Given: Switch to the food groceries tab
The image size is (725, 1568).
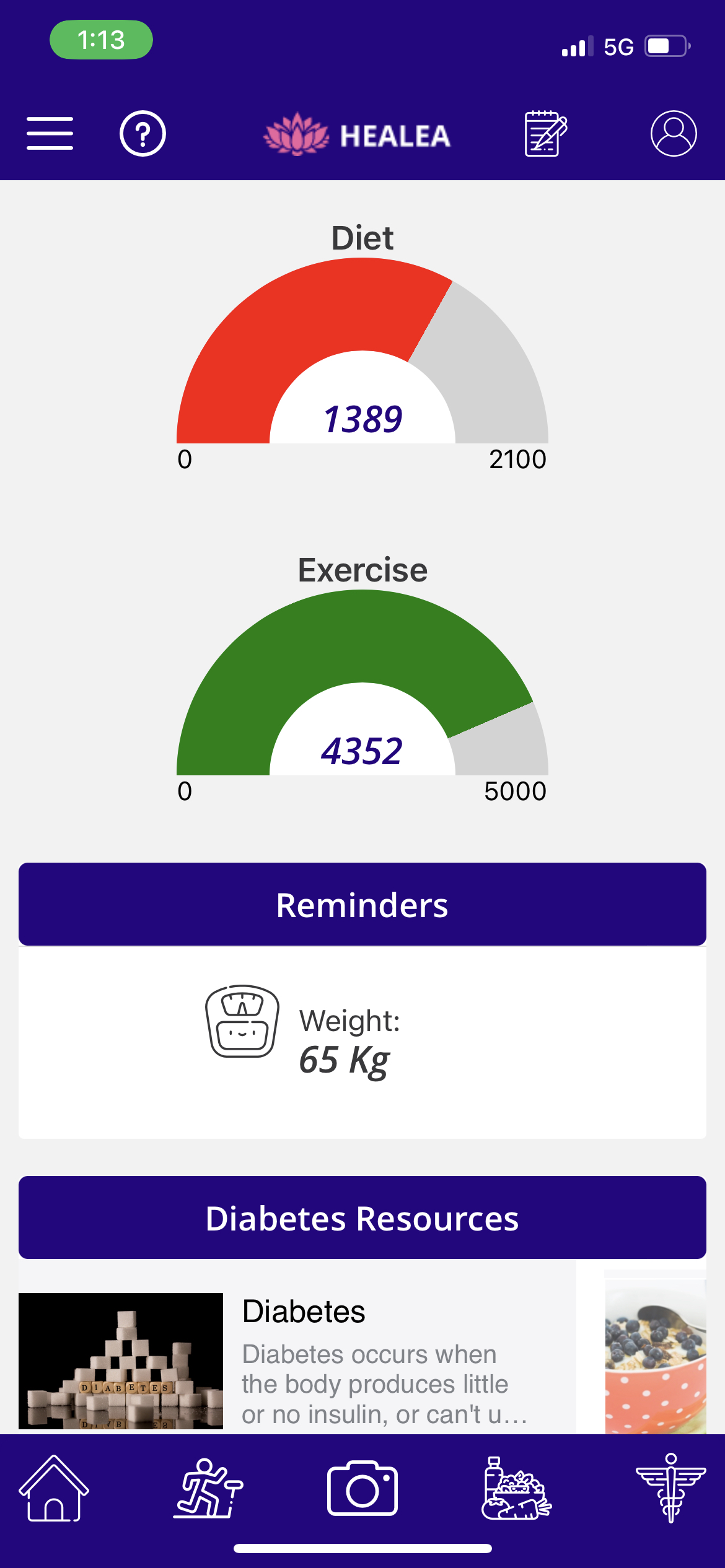Looking at the screenshot, I should point(516,1488).
